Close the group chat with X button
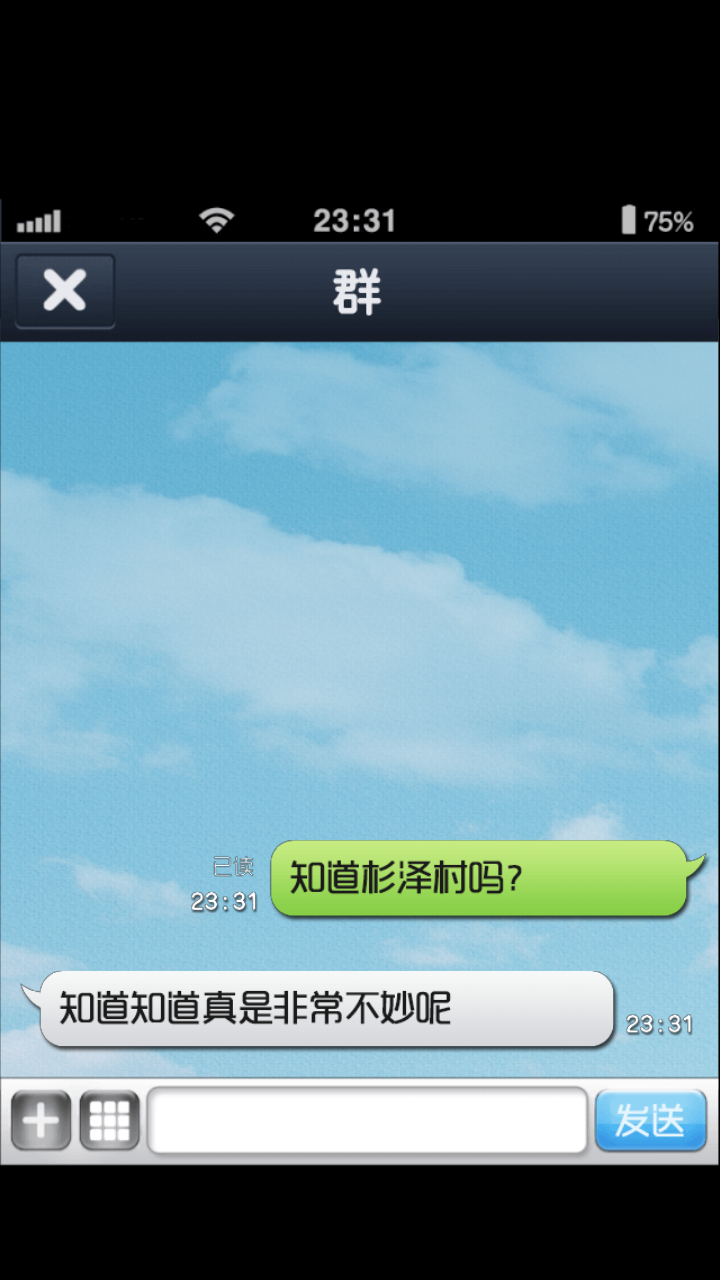Screen dimensions: 720x1280 (x=65, y=291)
